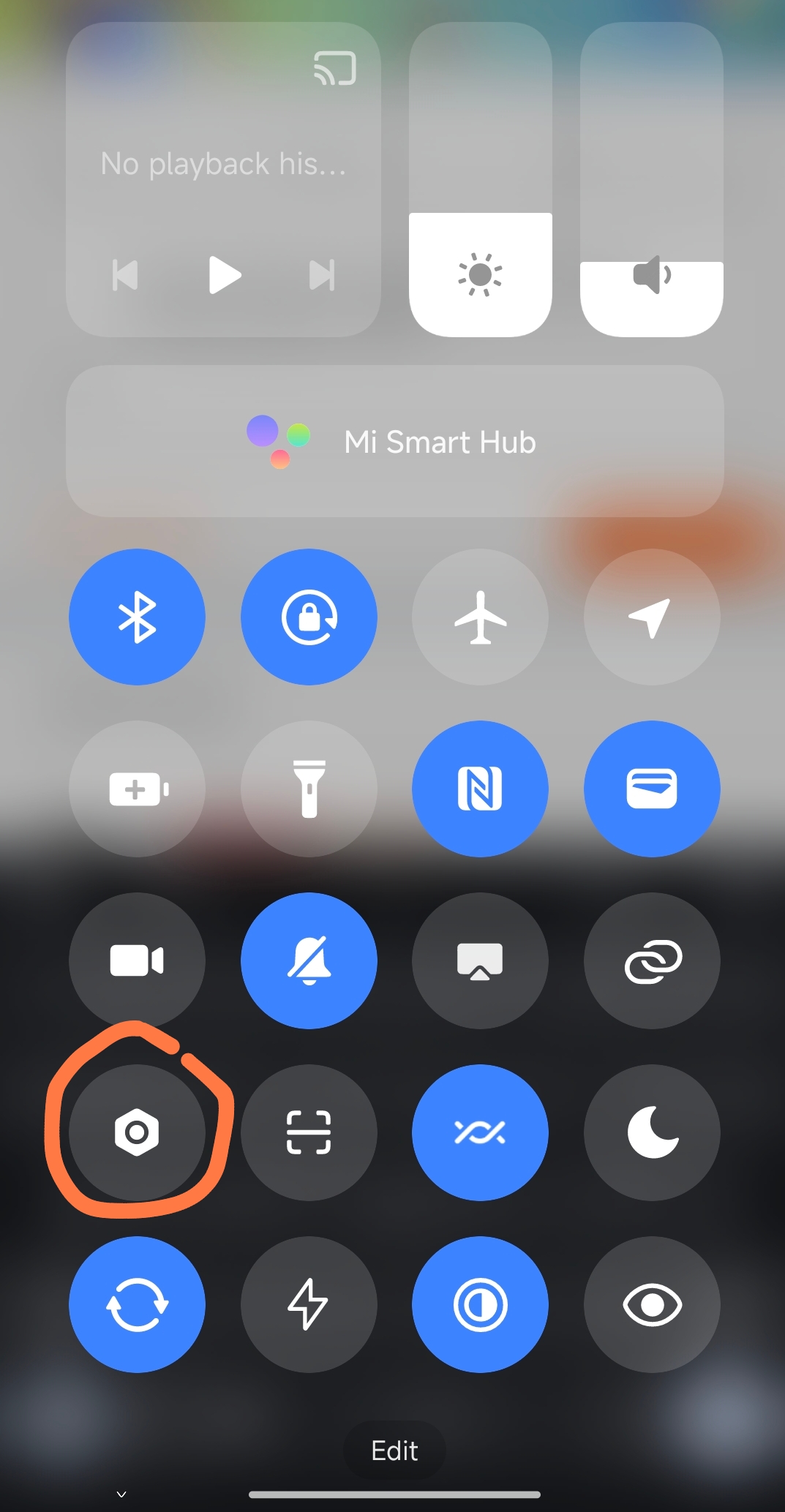785x1512 pixels.
Task: Open Mi Smart Hub
Action: click(x=395, y=441)
